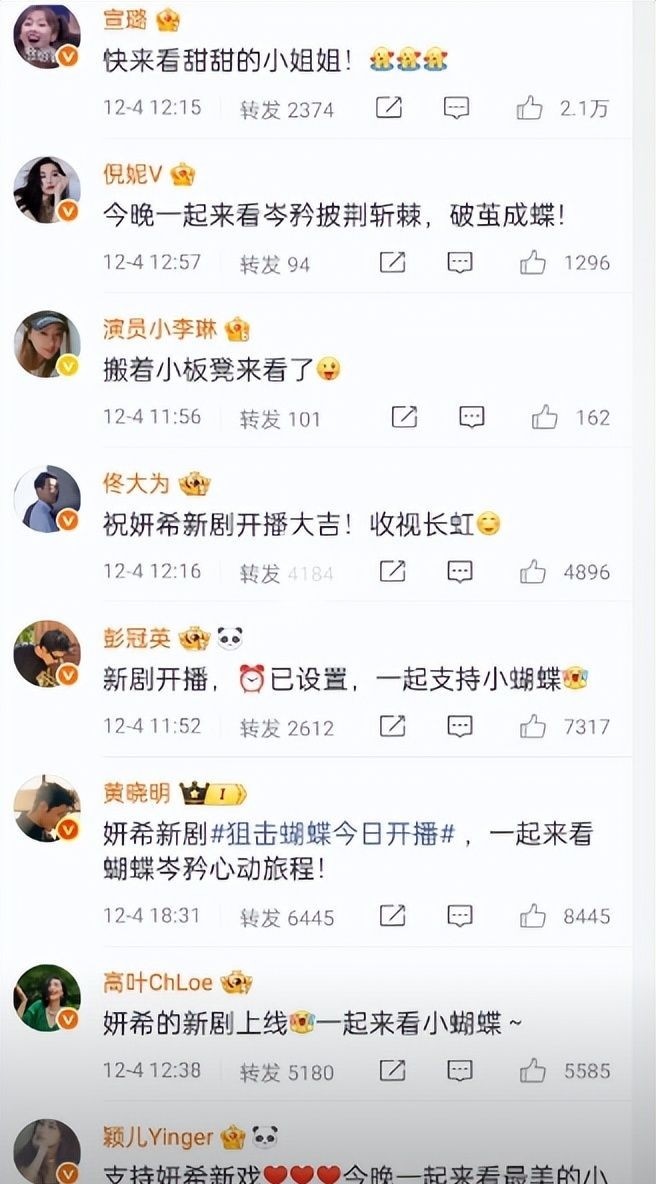656x1184 pixels.
Task: View 黄晓明's profile avatar
Action: pos(46,808)
